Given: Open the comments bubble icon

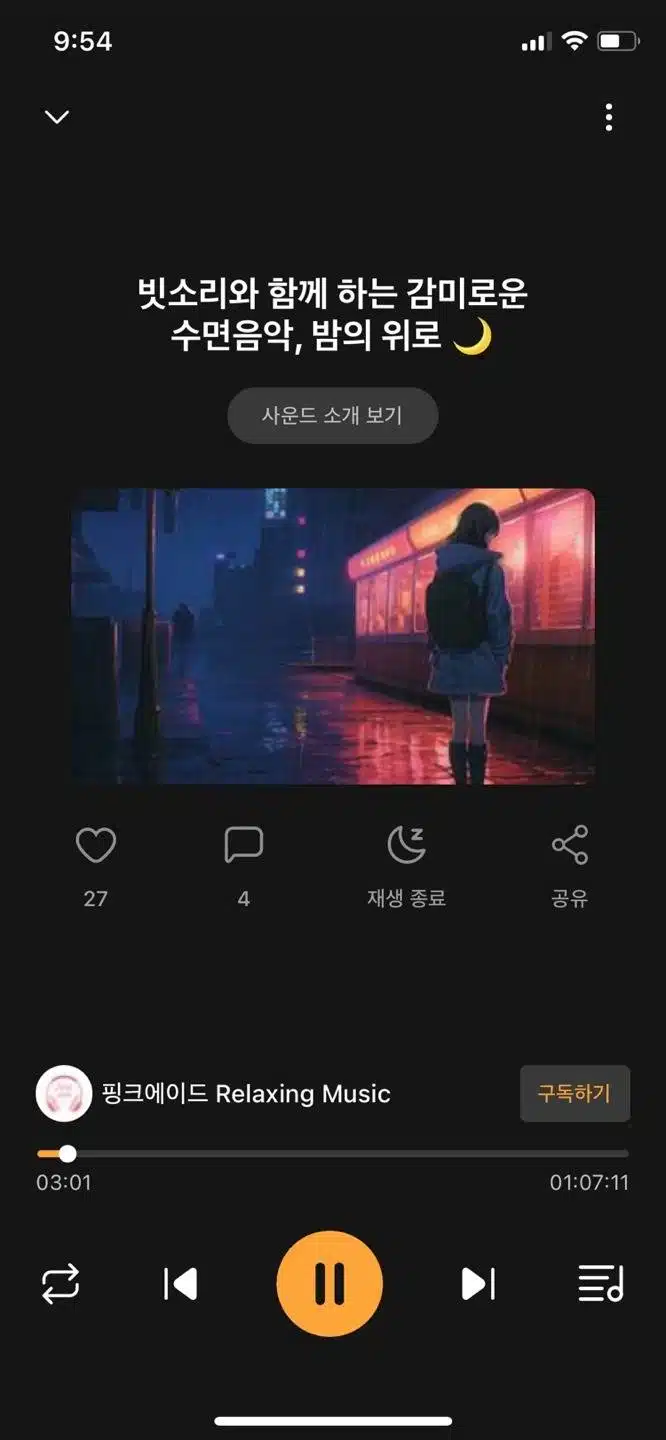Looking at the screenshot, I should click(244, 846).
